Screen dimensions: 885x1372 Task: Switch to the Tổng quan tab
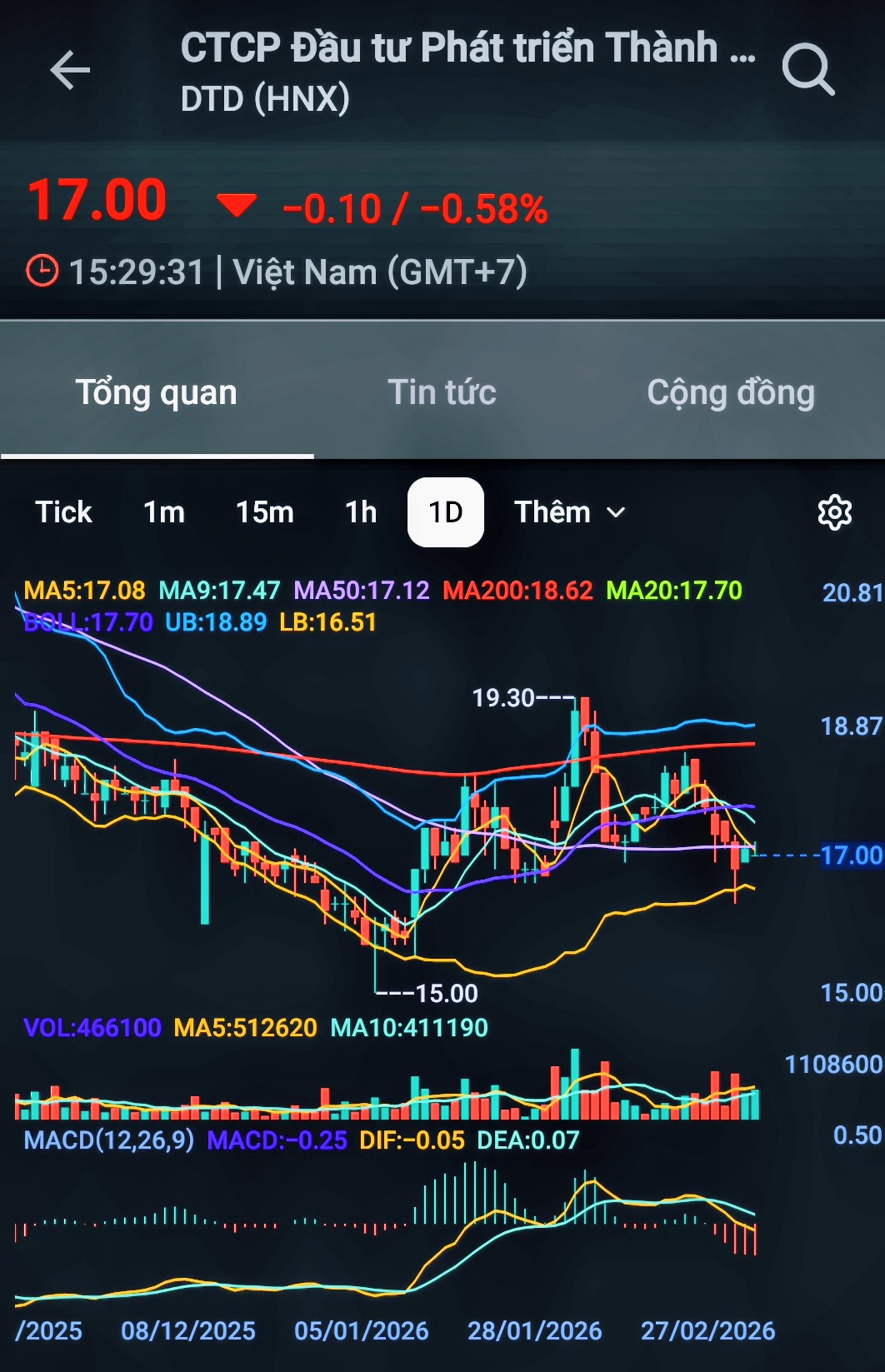click(x=157, y=392)
